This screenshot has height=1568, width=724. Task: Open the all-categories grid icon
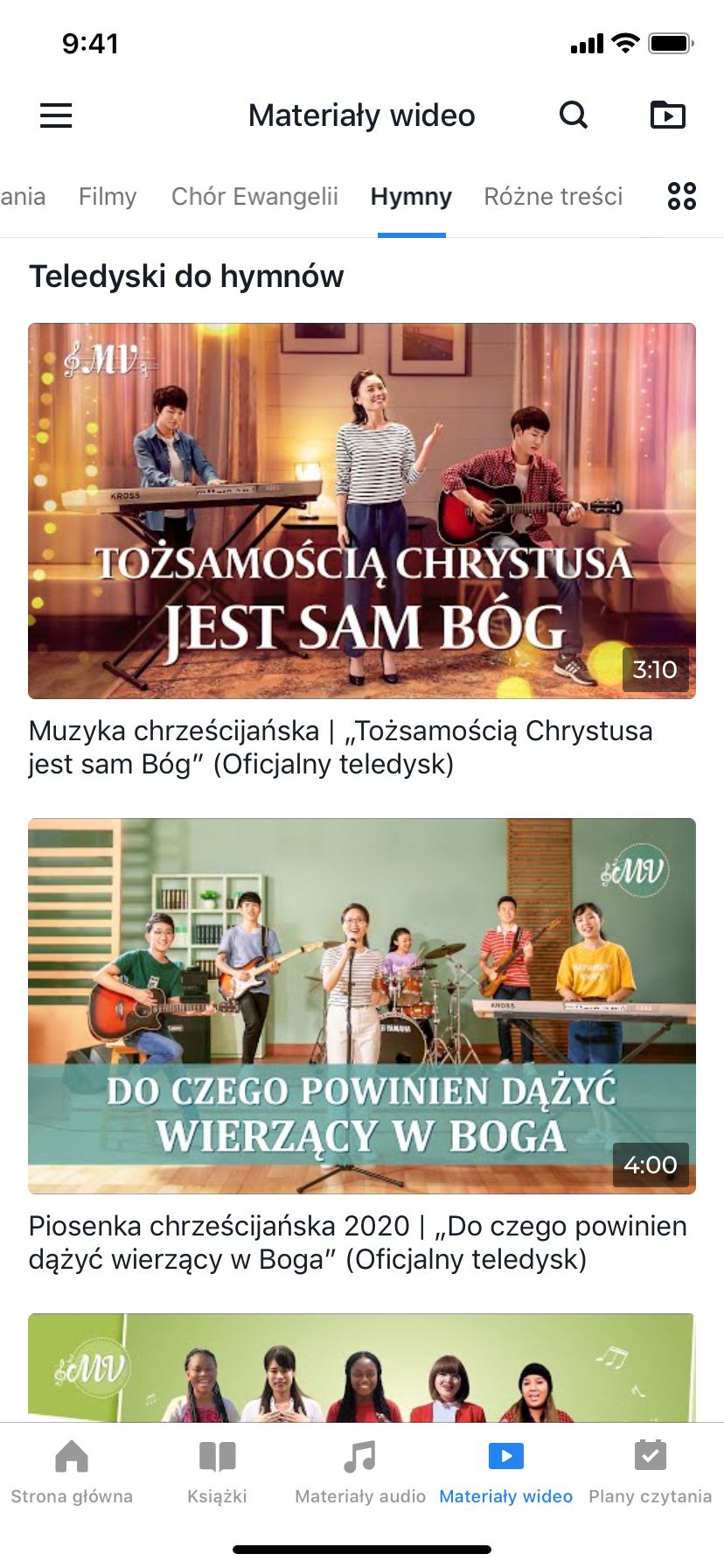(x=682, y=196)
